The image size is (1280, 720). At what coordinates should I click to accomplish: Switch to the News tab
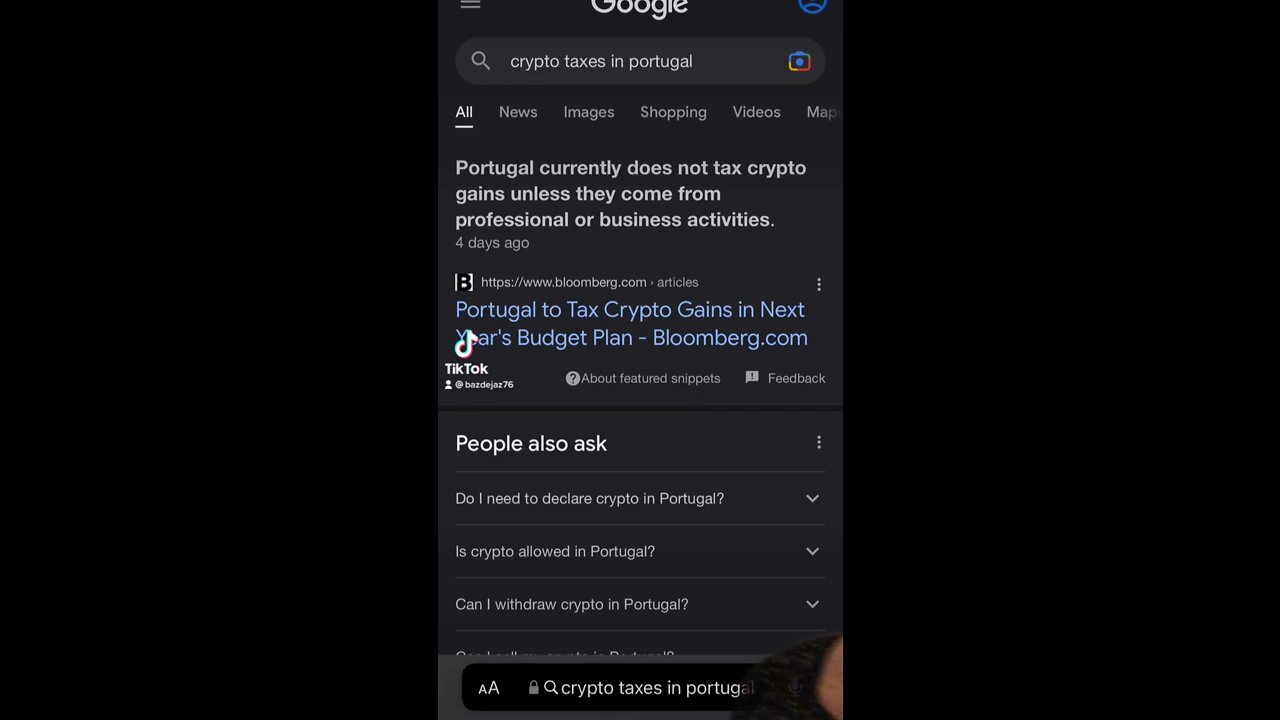click(x=518, y=112)
